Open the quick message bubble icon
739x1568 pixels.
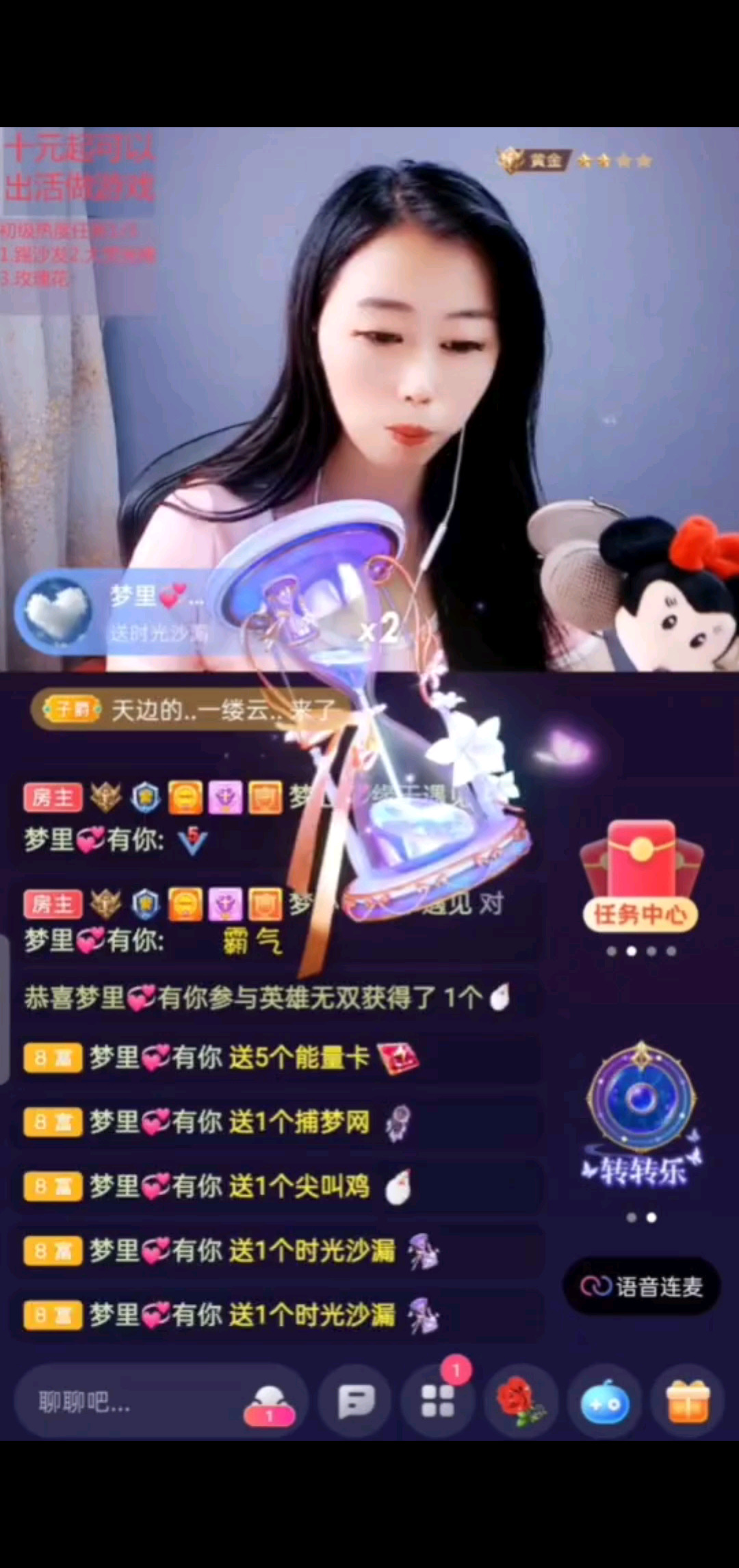pos(356,1402)
